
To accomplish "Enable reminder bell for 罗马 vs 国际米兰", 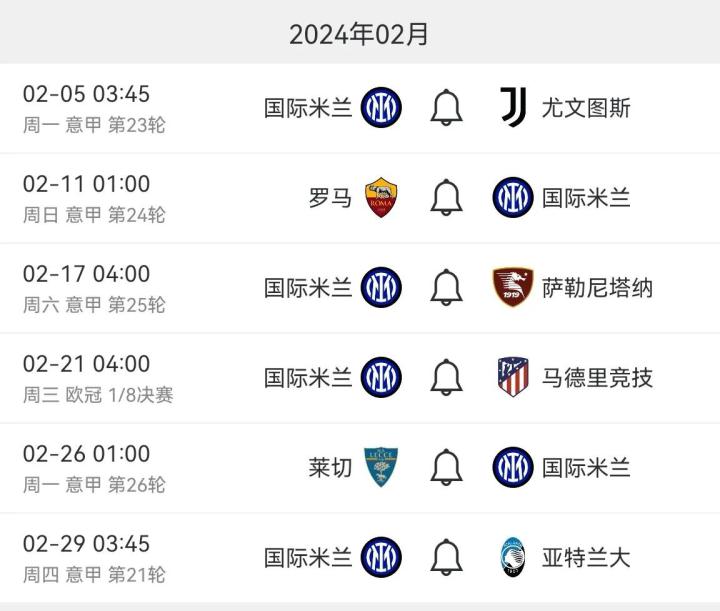I will (446, 198).
